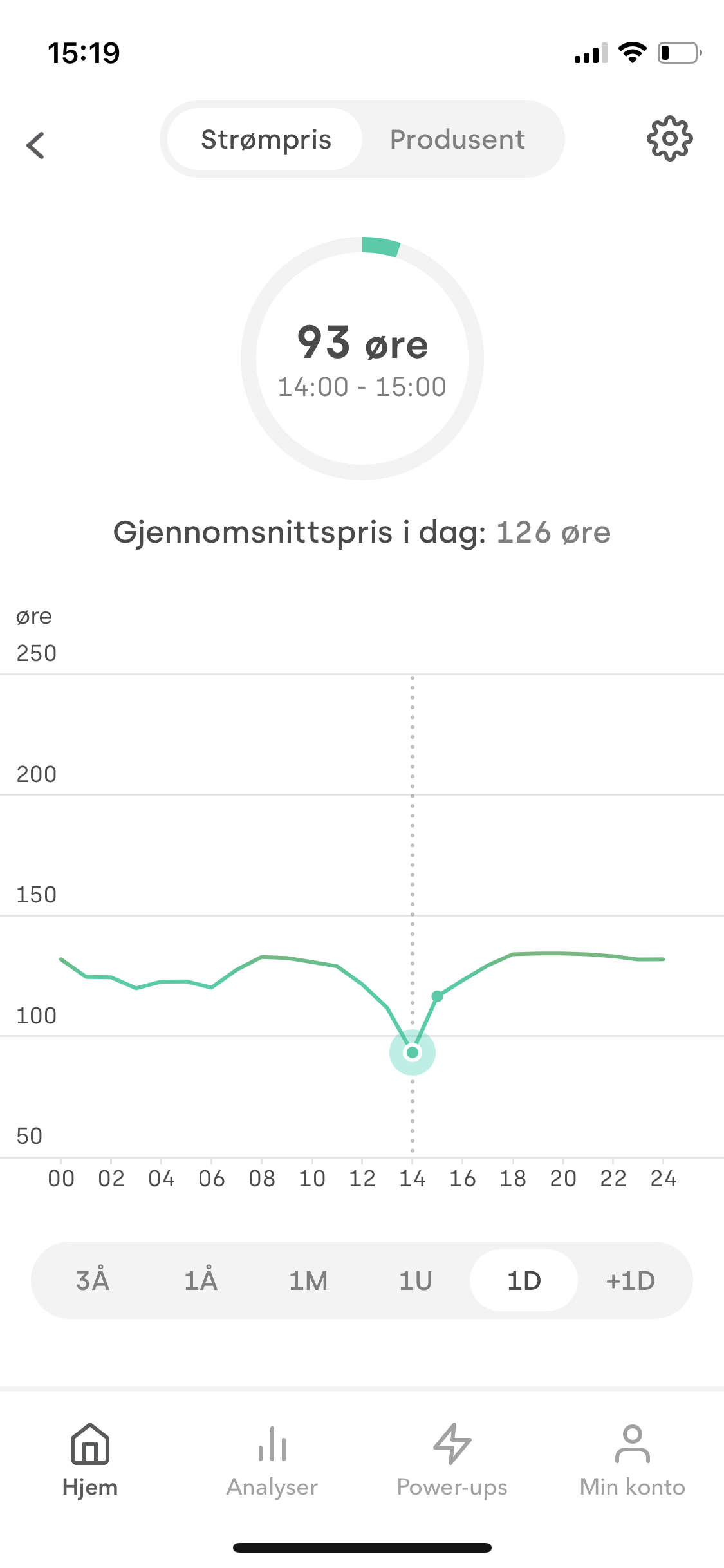Go back using the top-left arrow
The width and height of the screenshot is (724, 1568).
point(36,145)
